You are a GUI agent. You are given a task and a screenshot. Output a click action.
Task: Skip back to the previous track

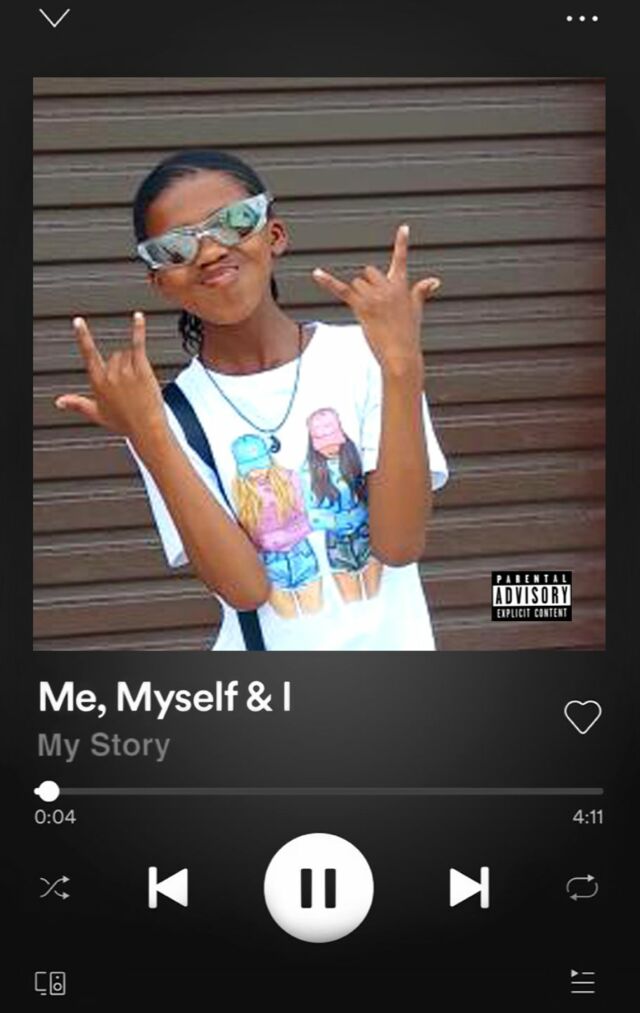pos(168,887)
